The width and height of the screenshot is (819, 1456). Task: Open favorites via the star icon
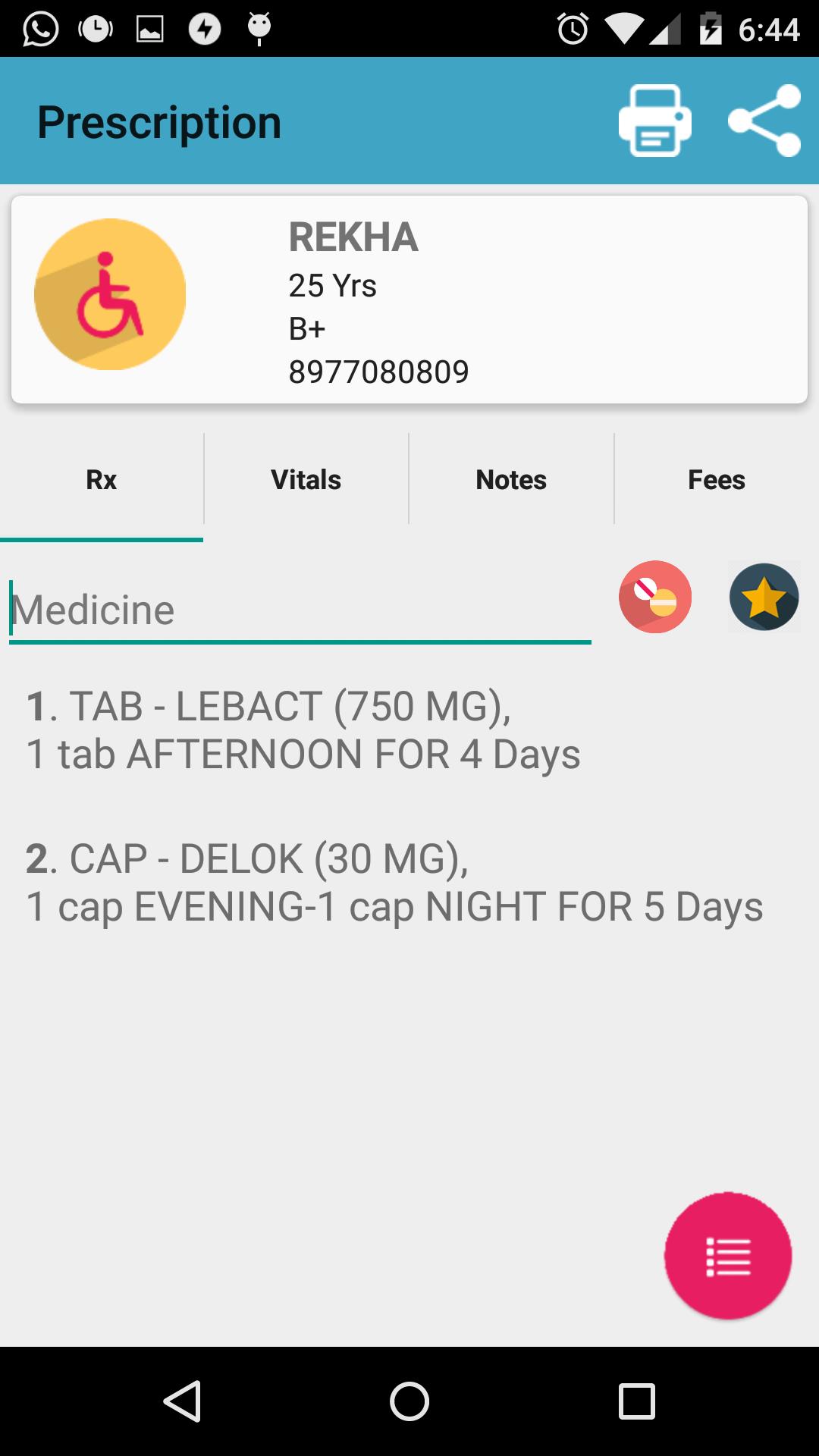pos(764,597)
